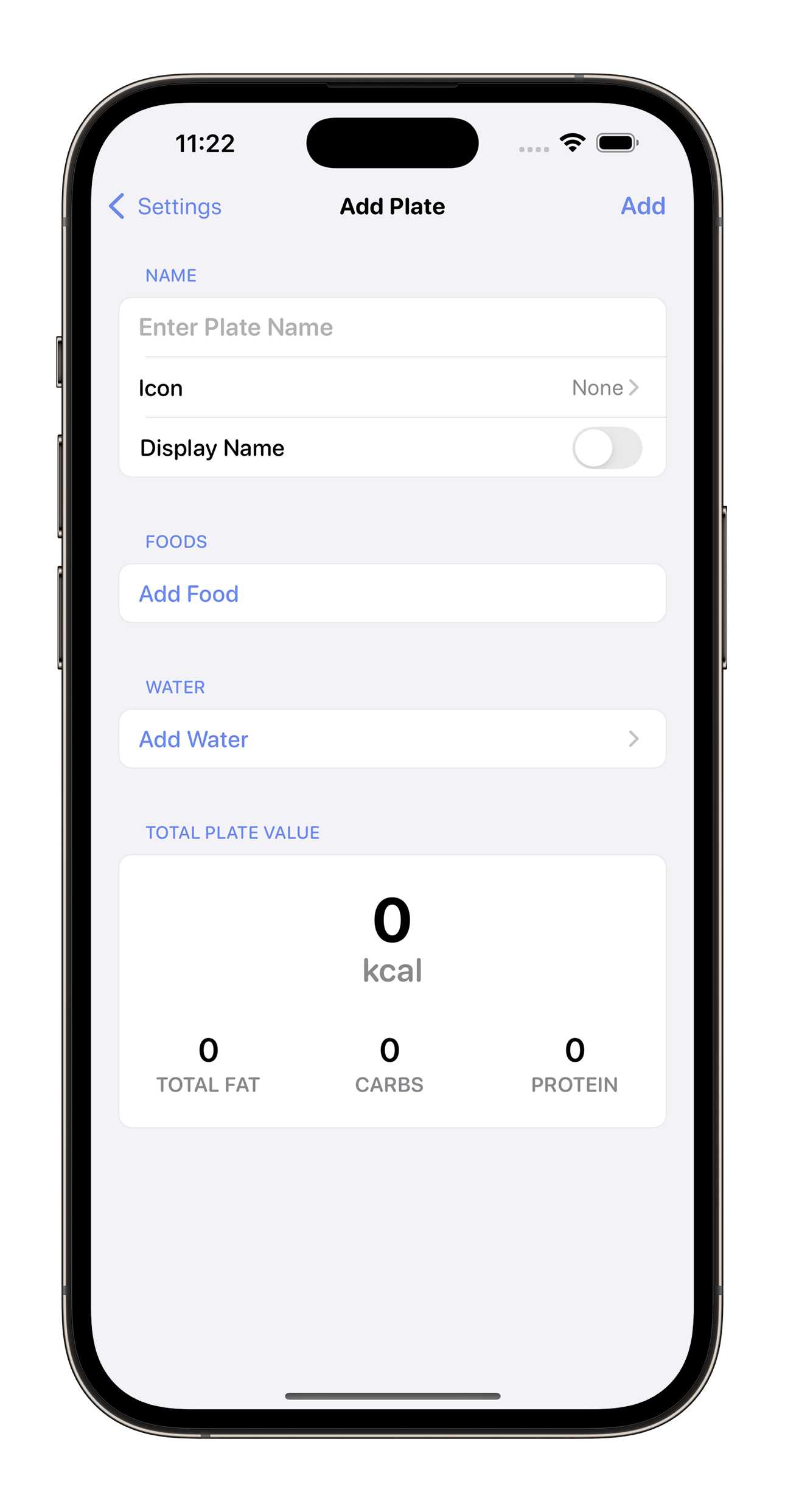
Task: Open the Icon picker row
Action: click(392, 388)
